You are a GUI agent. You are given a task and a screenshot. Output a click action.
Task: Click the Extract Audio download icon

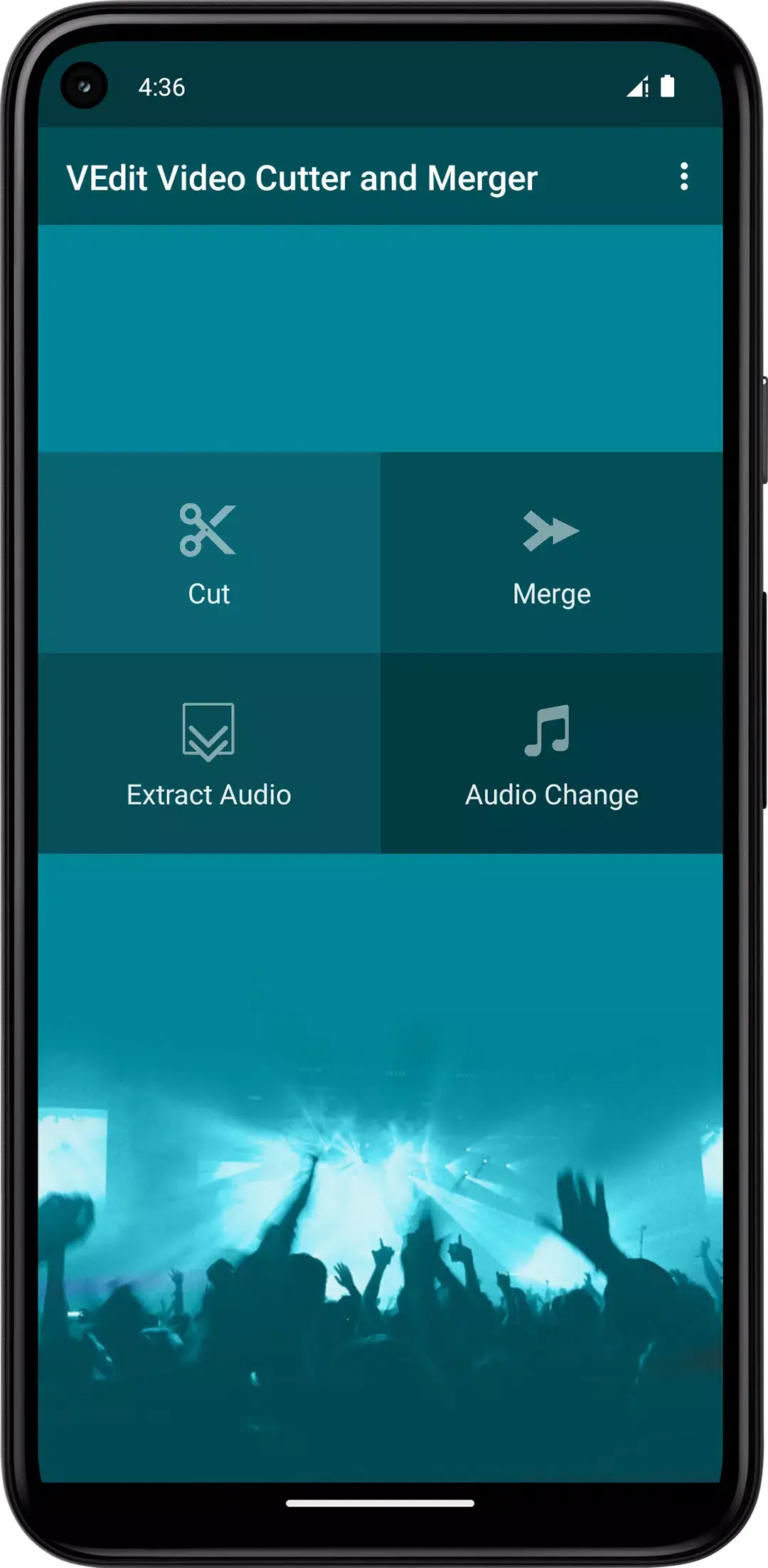click(207, 731)
